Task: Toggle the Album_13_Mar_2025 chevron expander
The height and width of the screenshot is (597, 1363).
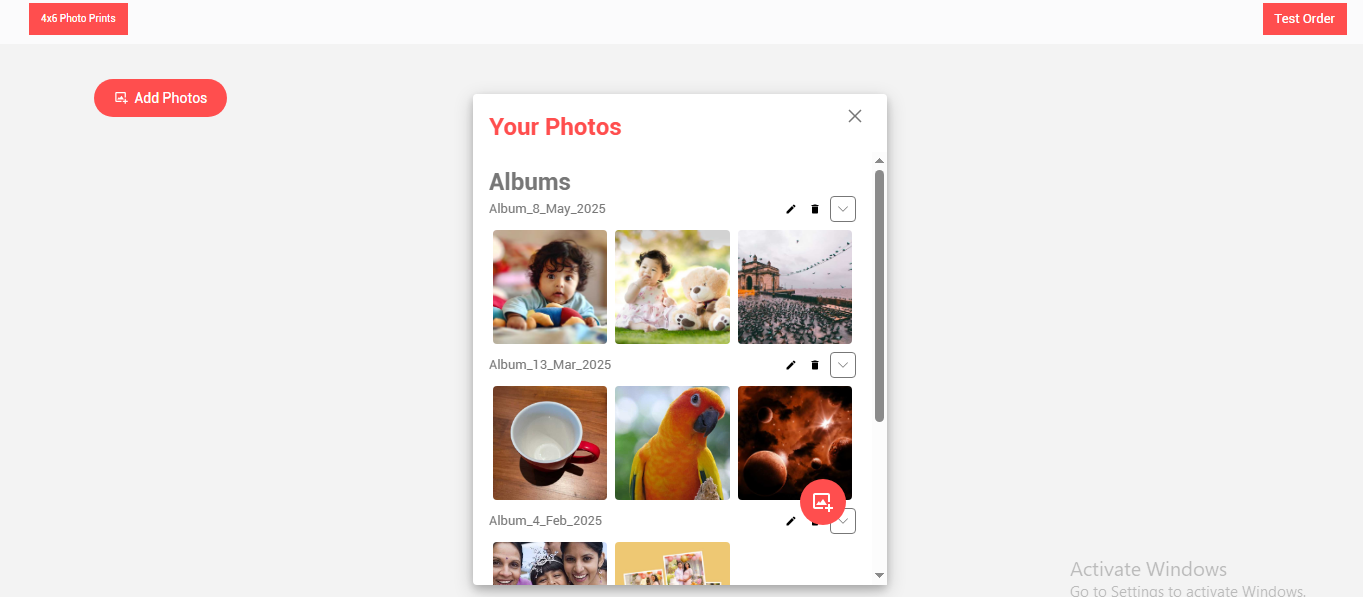Action: point(843,365)
